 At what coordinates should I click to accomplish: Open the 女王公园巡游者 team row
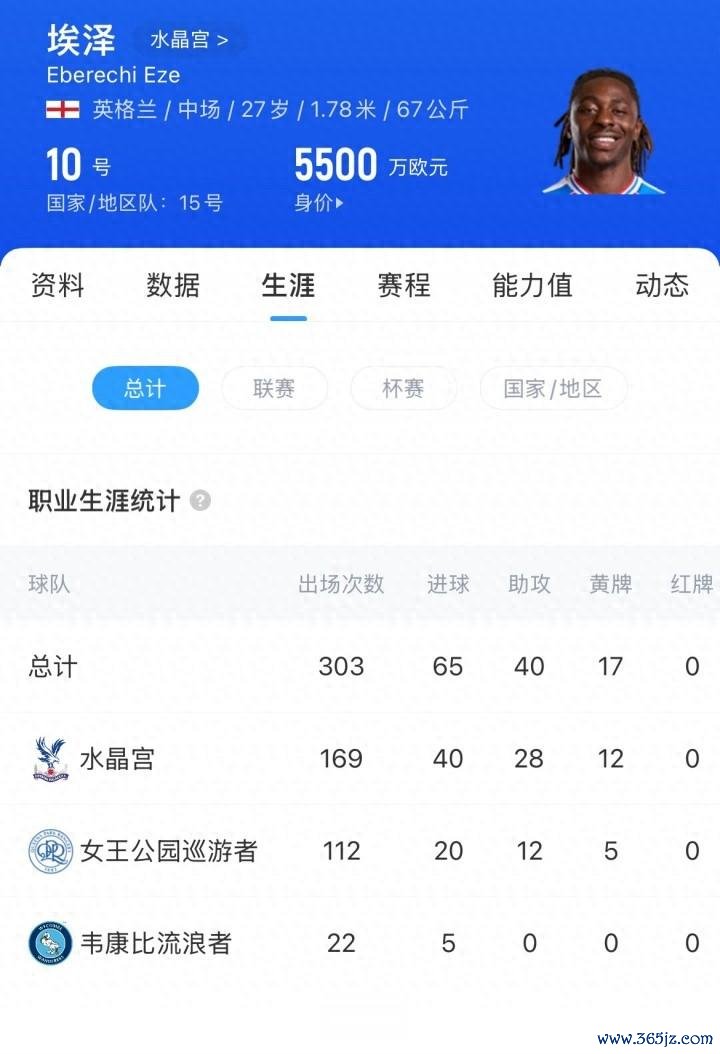coord(168,851)
